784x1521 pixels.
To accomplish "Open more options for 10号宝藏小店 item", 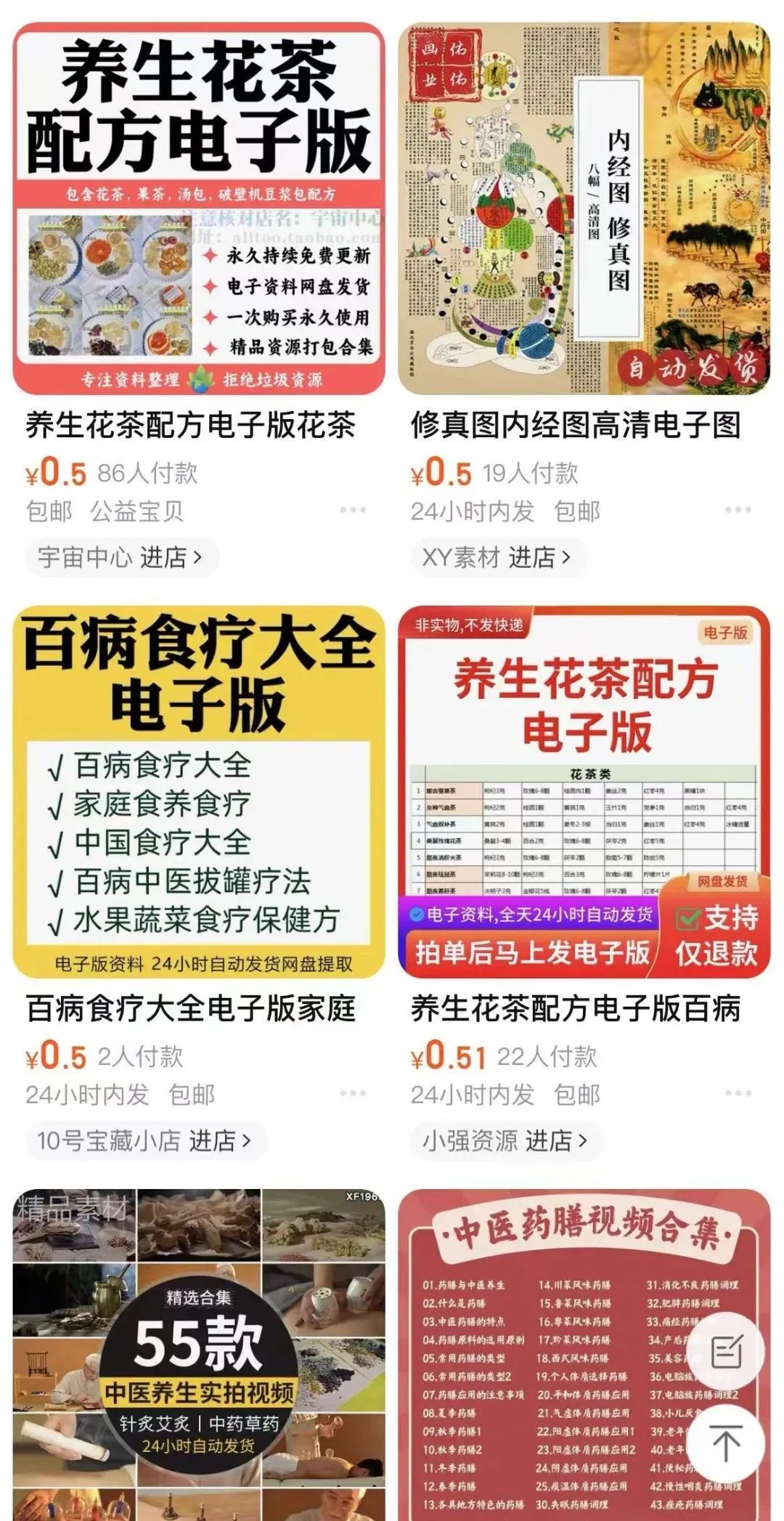I will pos(353,1093).
